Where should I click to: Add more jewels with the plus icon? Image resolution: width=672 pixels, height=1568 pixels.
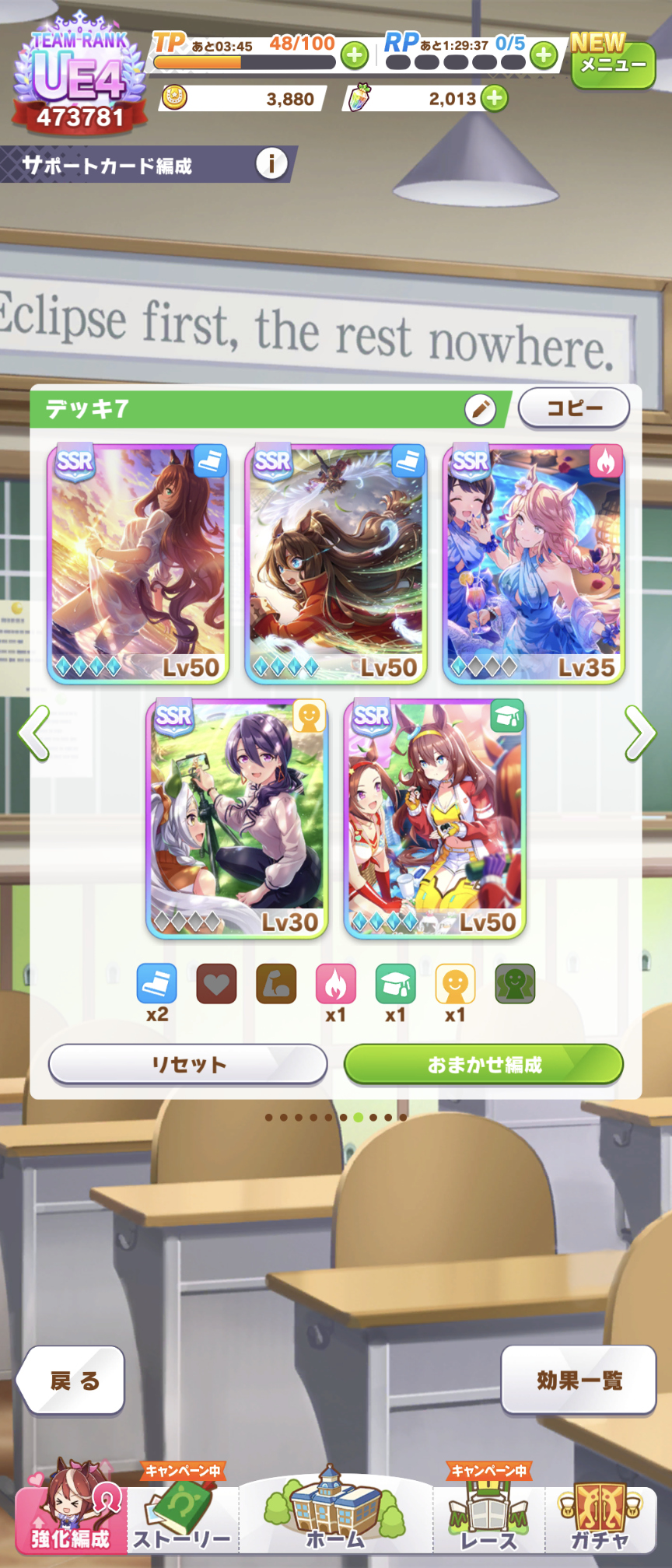pos(494,98)
